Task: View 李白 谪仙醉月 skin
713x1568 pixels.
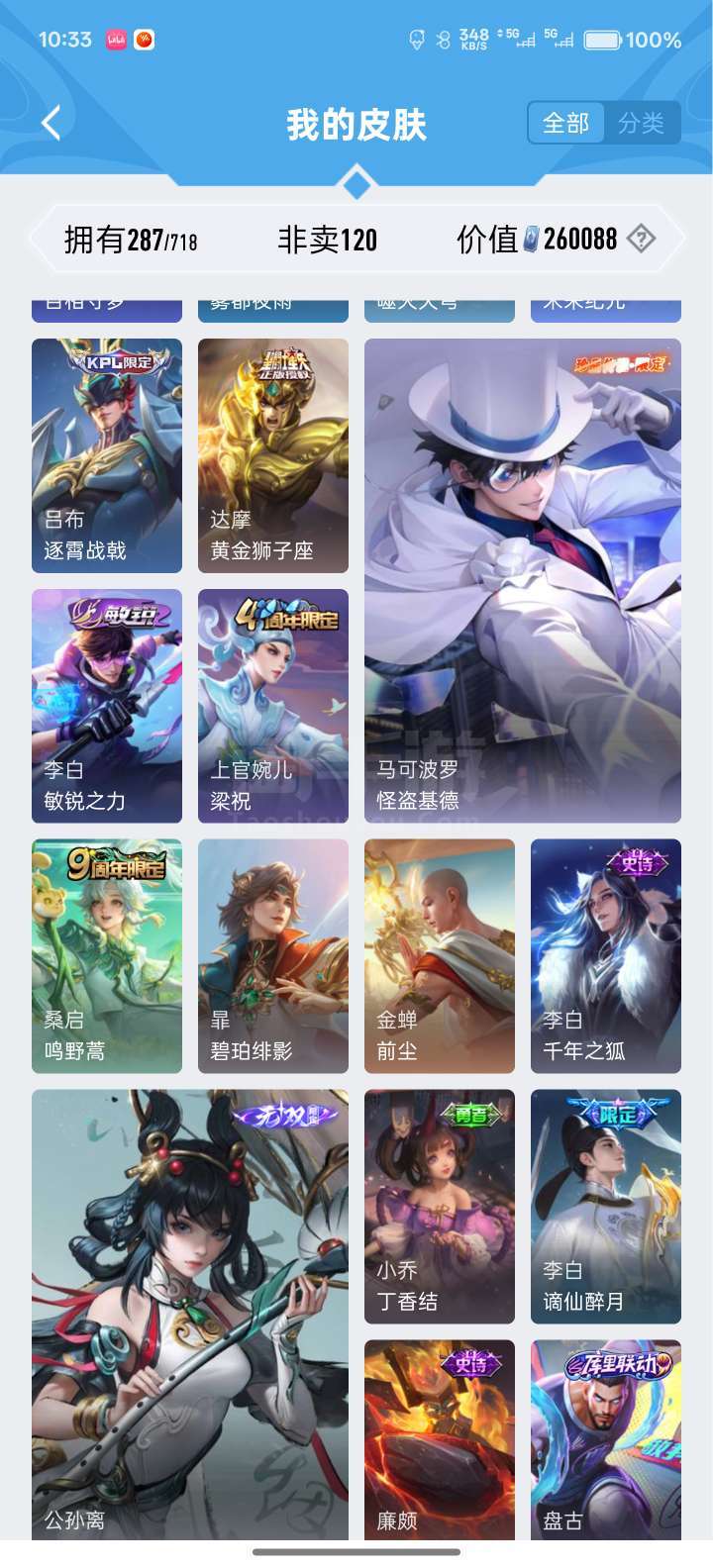Action: coord(606,1207)
